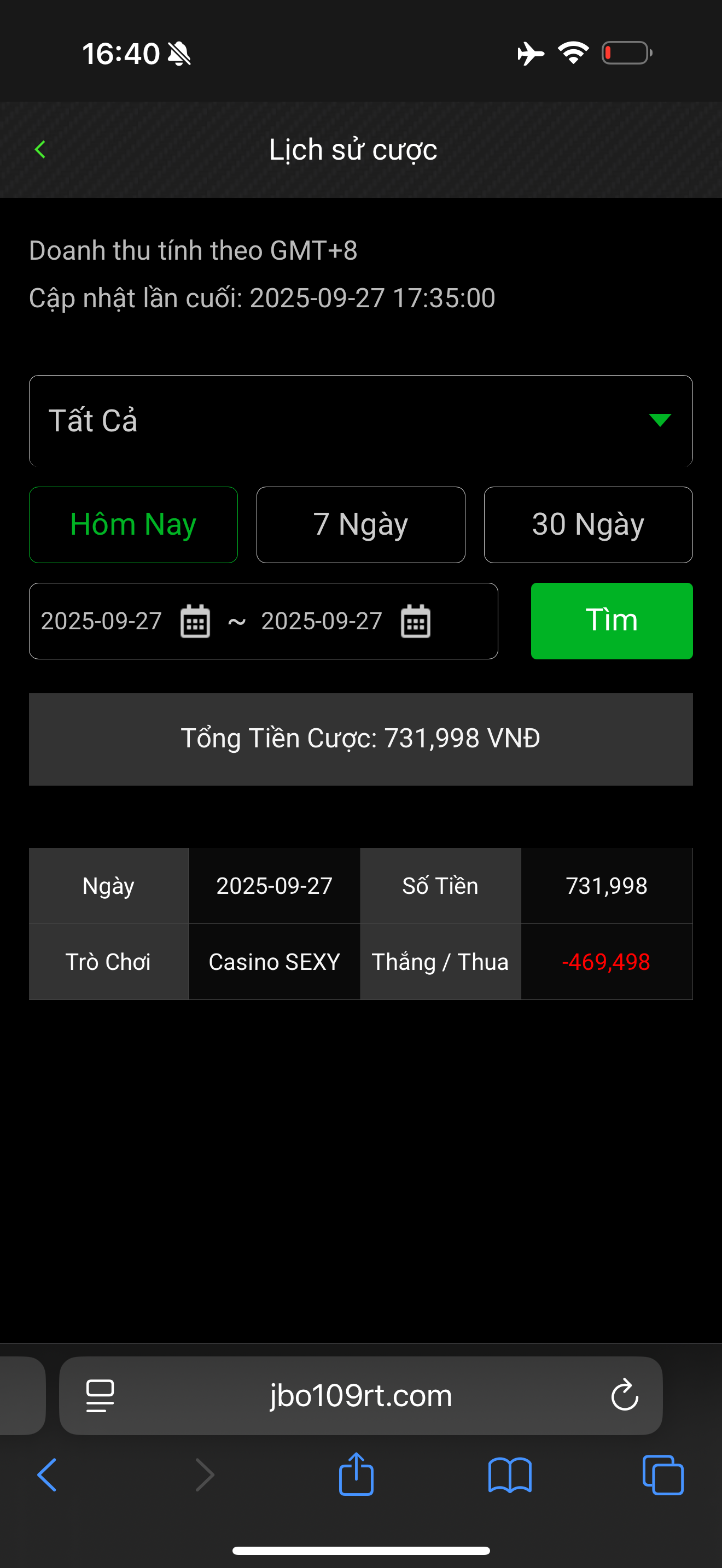Tap the jbo109rt.com address bar
Viewport: 722px width, 1568px height.
[x=360, y=1395]
